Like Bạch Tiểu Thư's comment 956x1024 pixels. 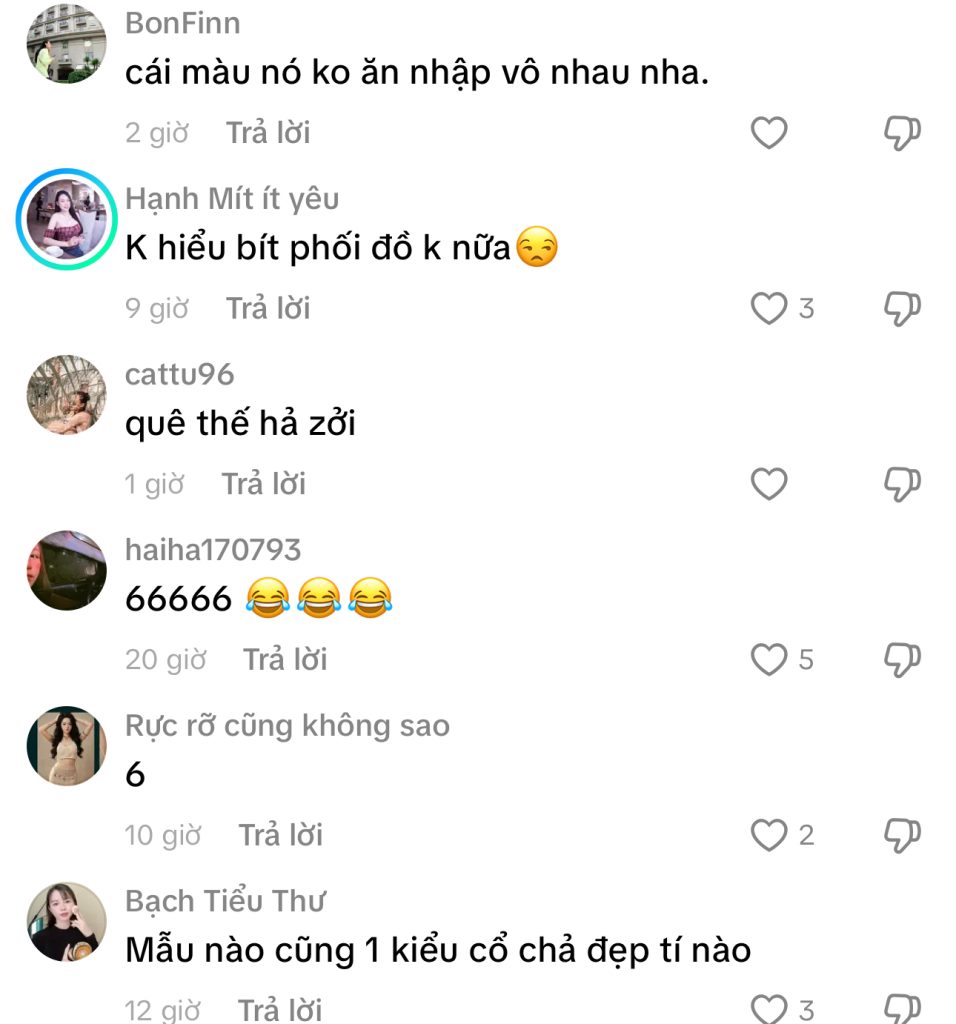click(769, 1008)
